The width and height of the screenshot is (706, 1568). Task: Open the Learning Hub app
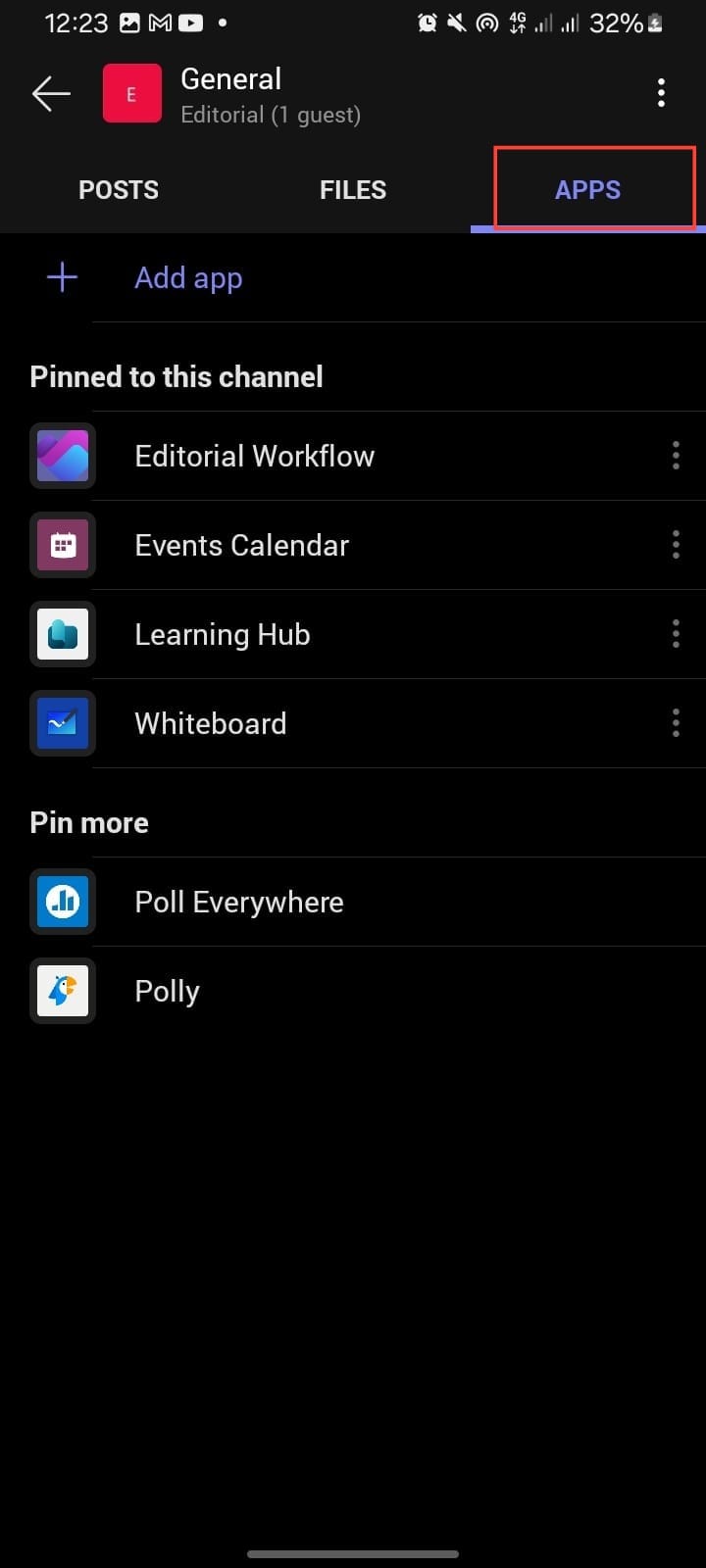coord(223,635)
